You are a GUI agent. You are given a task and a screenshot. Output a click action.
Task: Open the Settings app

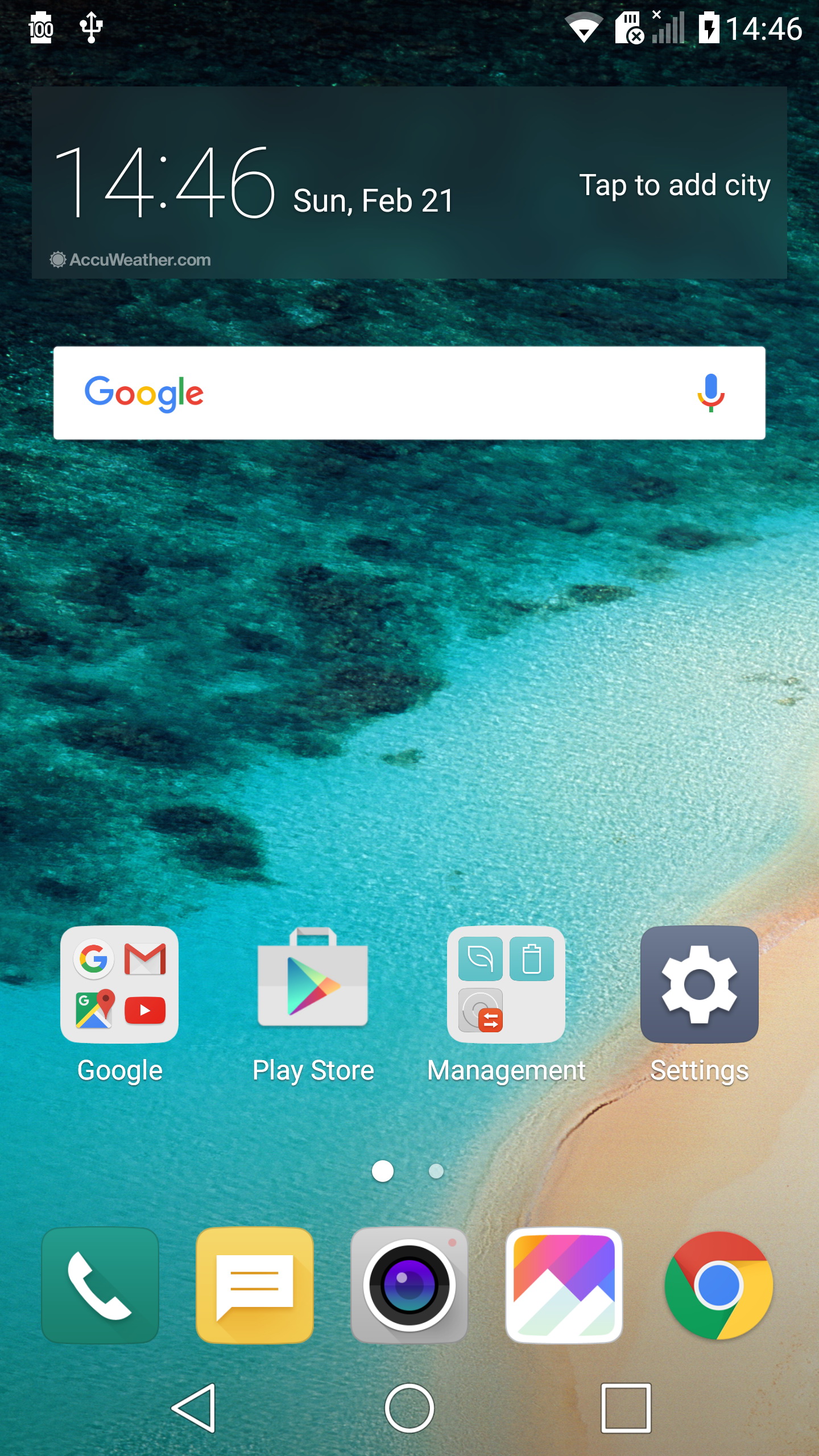coord(699,985)
